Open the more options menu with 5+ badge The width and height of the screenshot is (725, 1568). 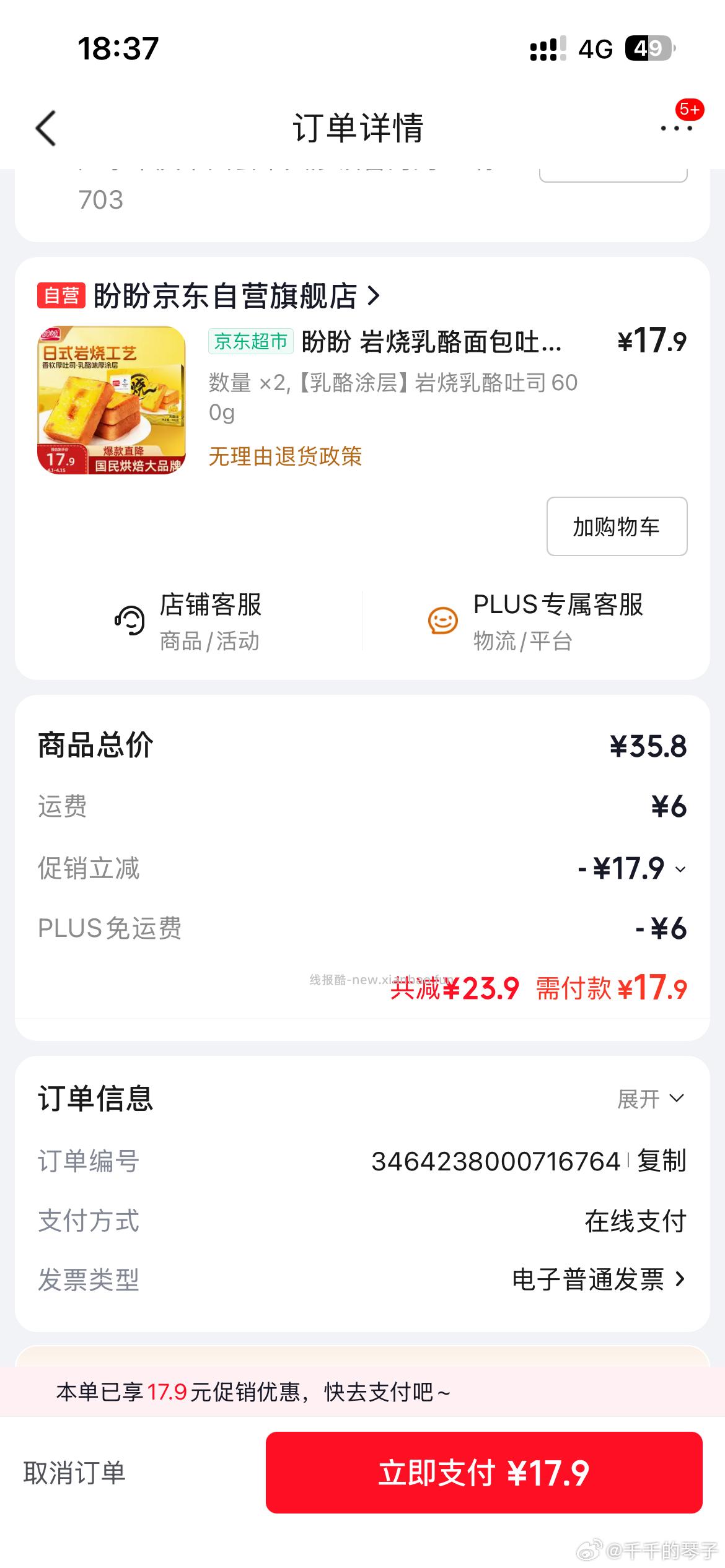677,128
